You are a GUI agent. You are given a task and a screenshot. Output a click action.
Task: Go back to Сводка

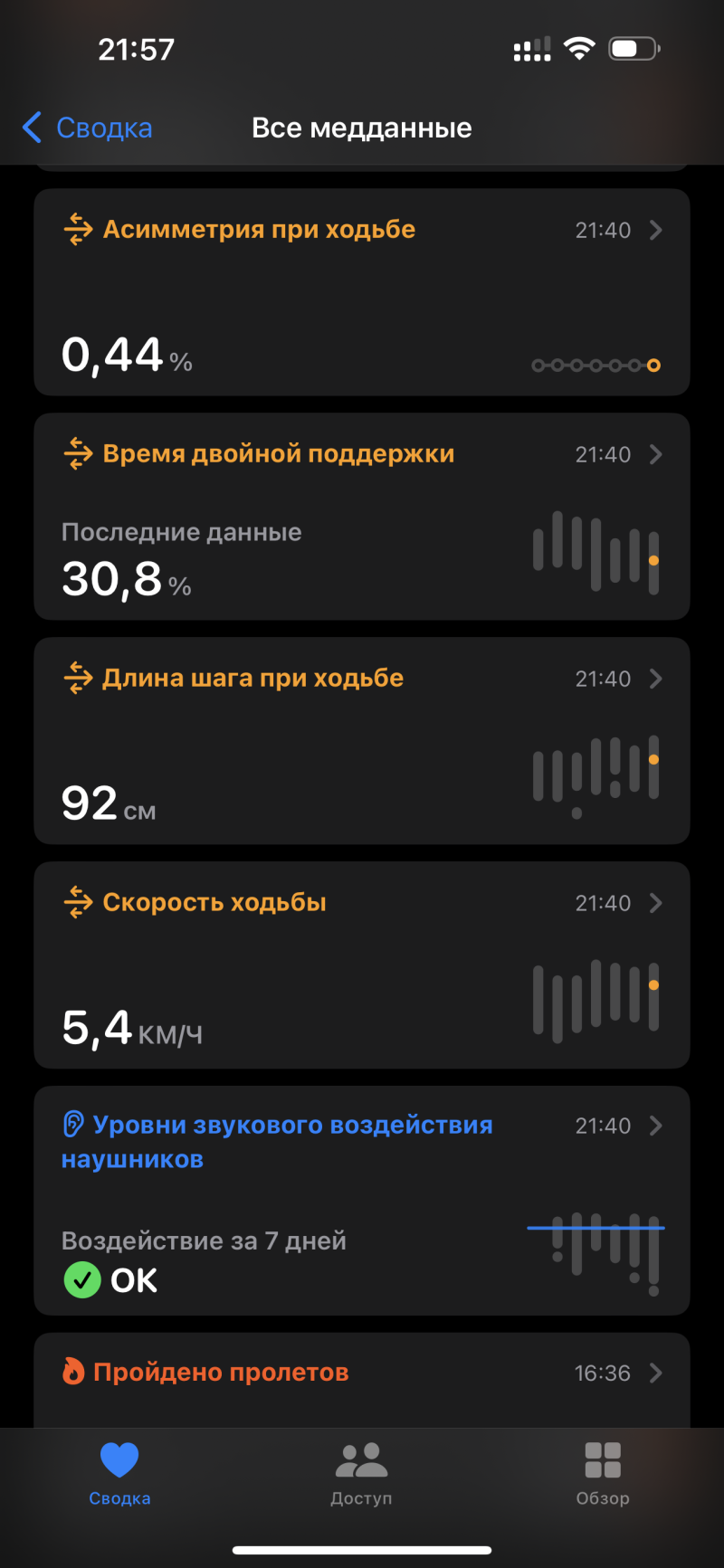(89, 128)
